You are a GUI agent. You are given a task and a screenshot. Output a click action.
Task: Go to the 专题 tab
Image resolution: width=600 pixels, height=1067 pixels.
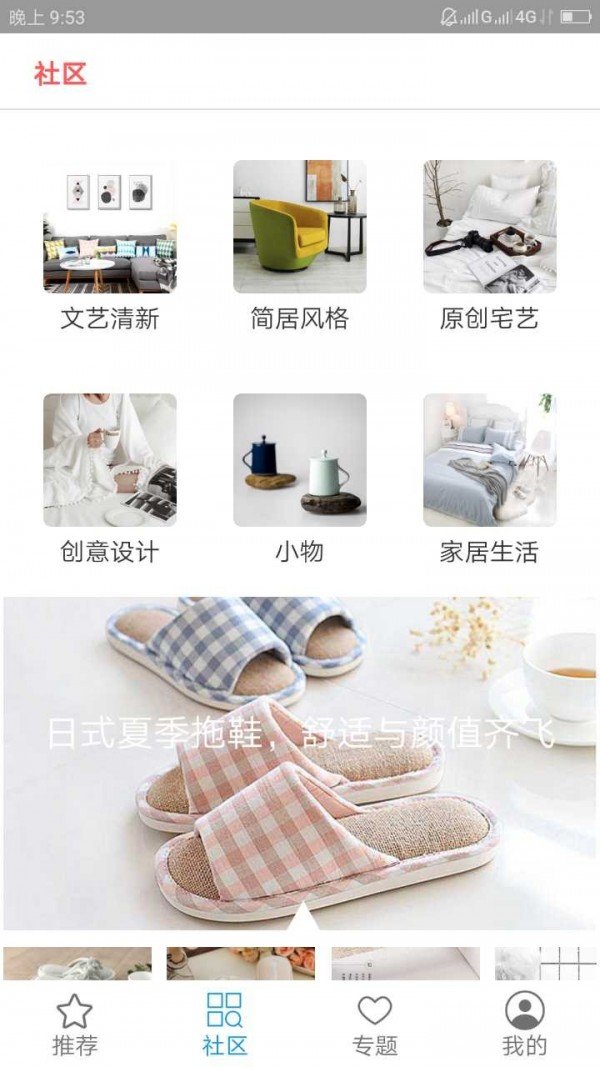tap(375, 1025)
